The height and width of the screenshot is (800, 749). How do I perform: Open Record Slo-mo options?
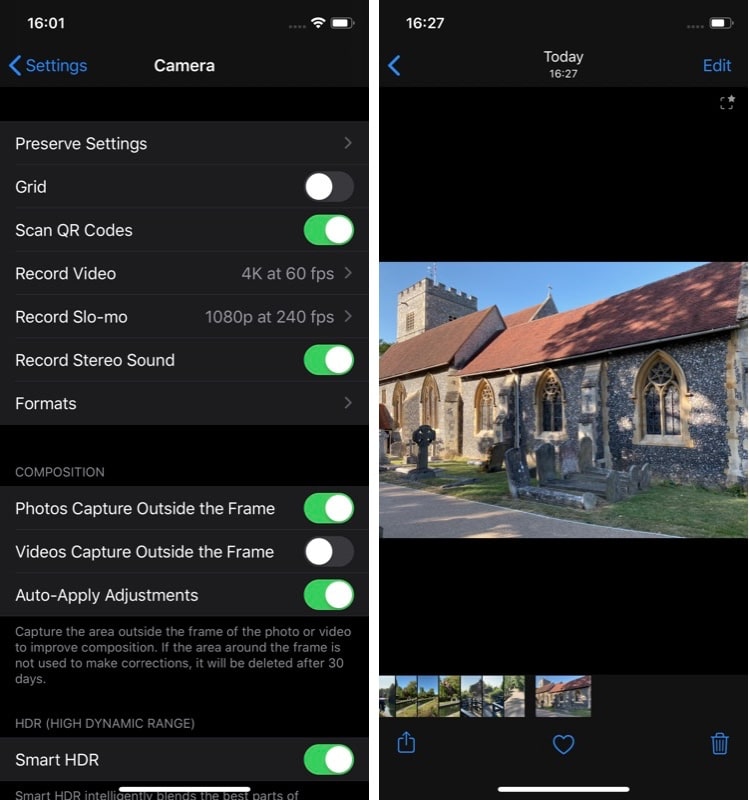pos(184,317)
